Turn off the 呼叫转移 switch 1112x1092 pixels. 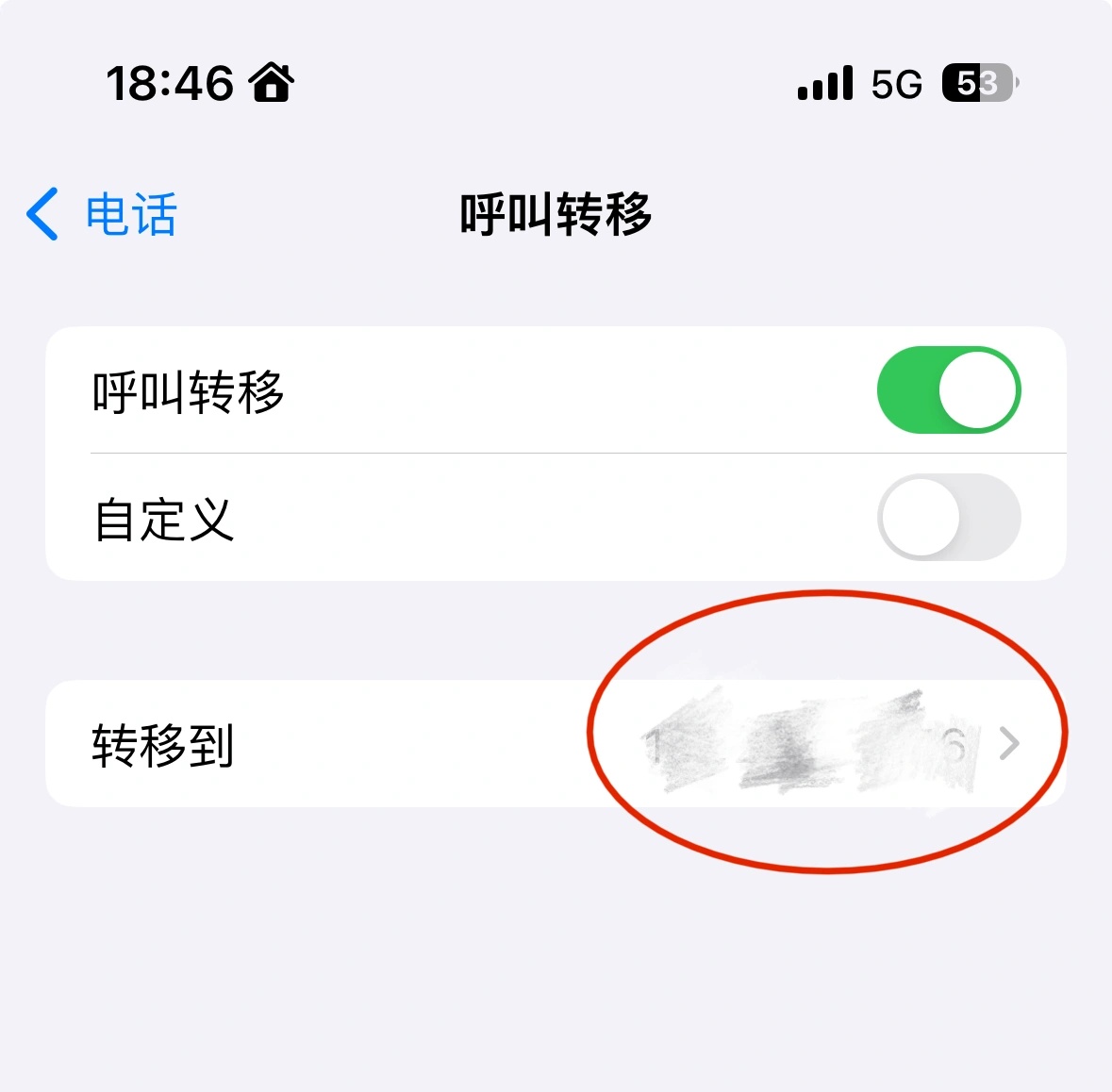tap(948, 390)
